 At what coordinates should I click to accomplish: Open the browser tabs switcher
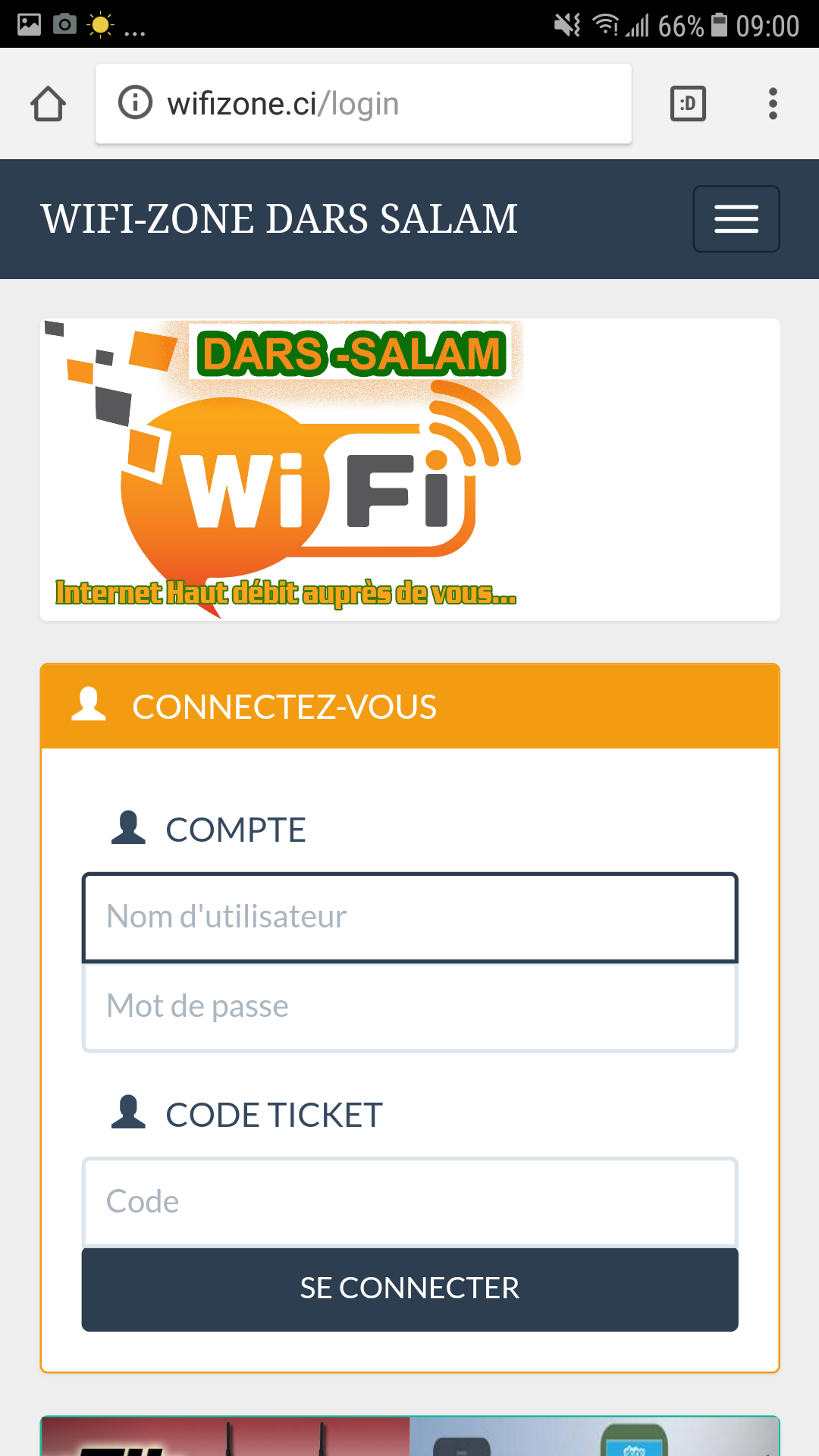point(688,104)
